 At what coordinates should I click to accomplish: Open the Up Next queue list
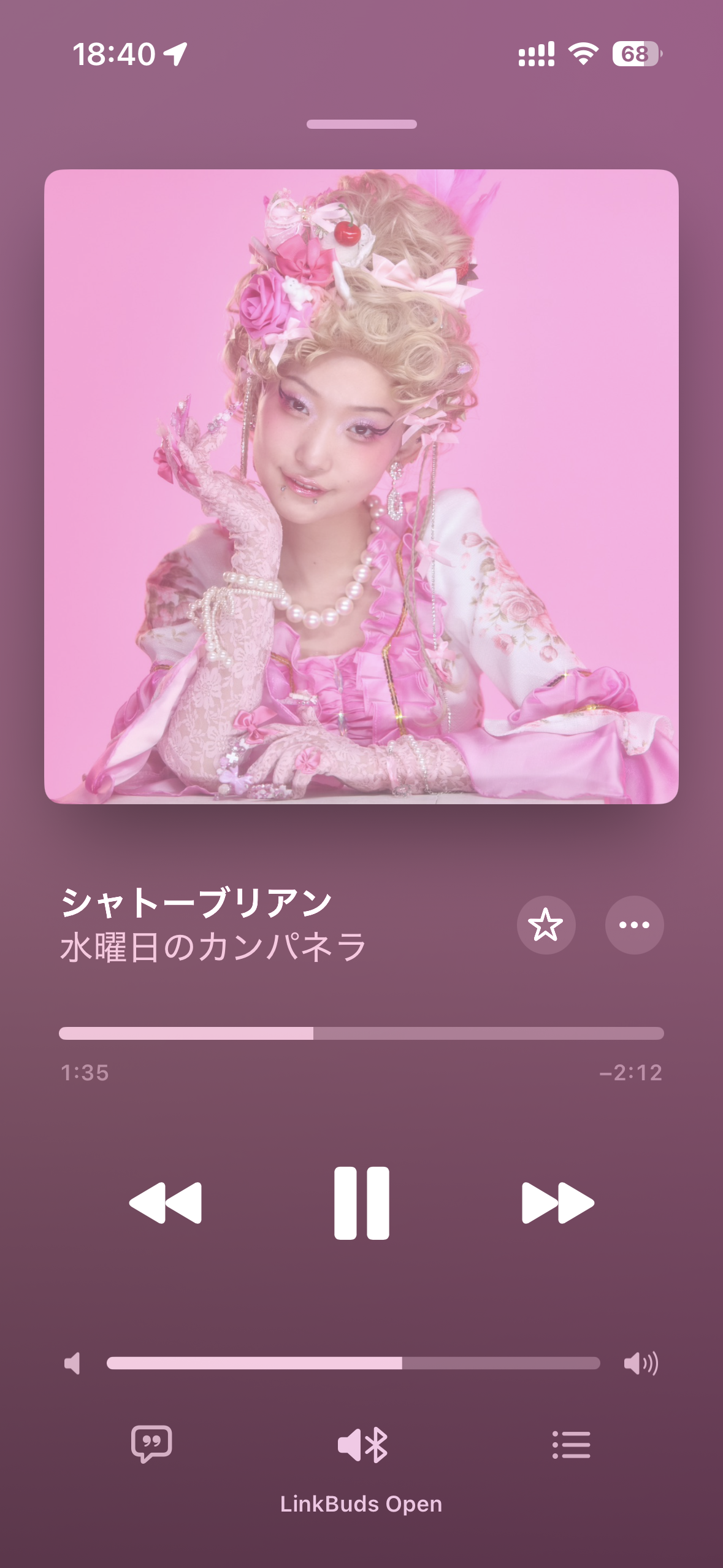pyautogui.click(x=571, y=1444)
